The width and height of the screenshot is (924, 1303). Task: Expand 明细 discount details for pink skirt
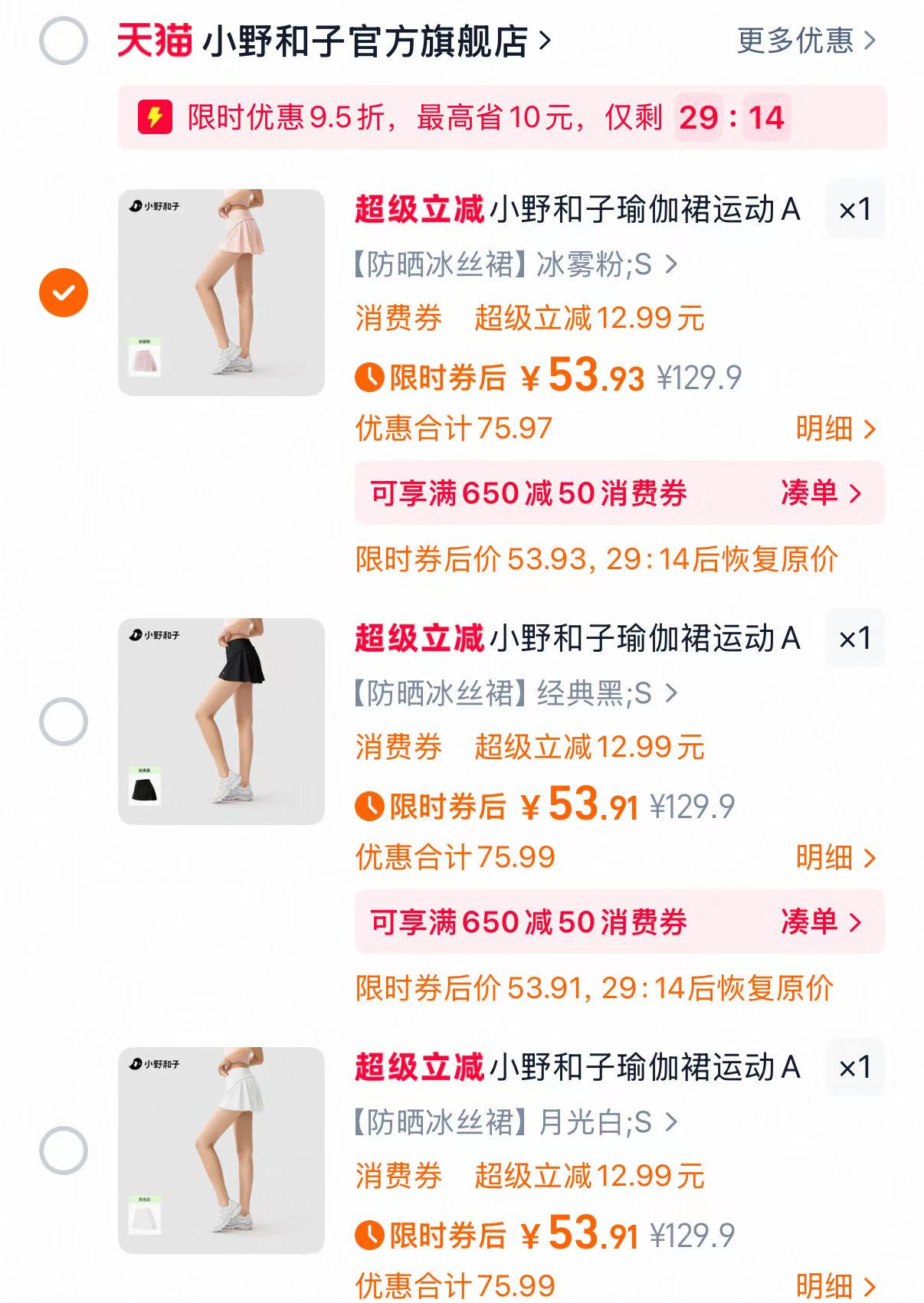835,430
